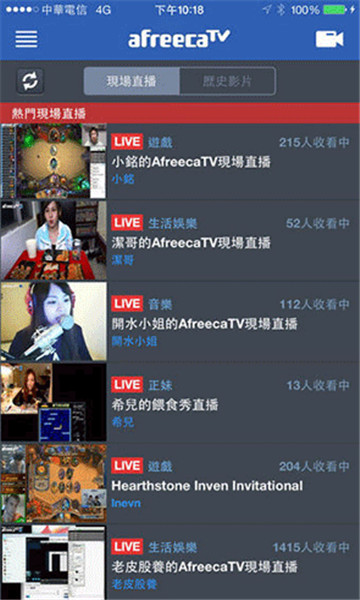360x600 pixels.
Task: Watch 希兒的餵食秀直播
Action: 180,403
